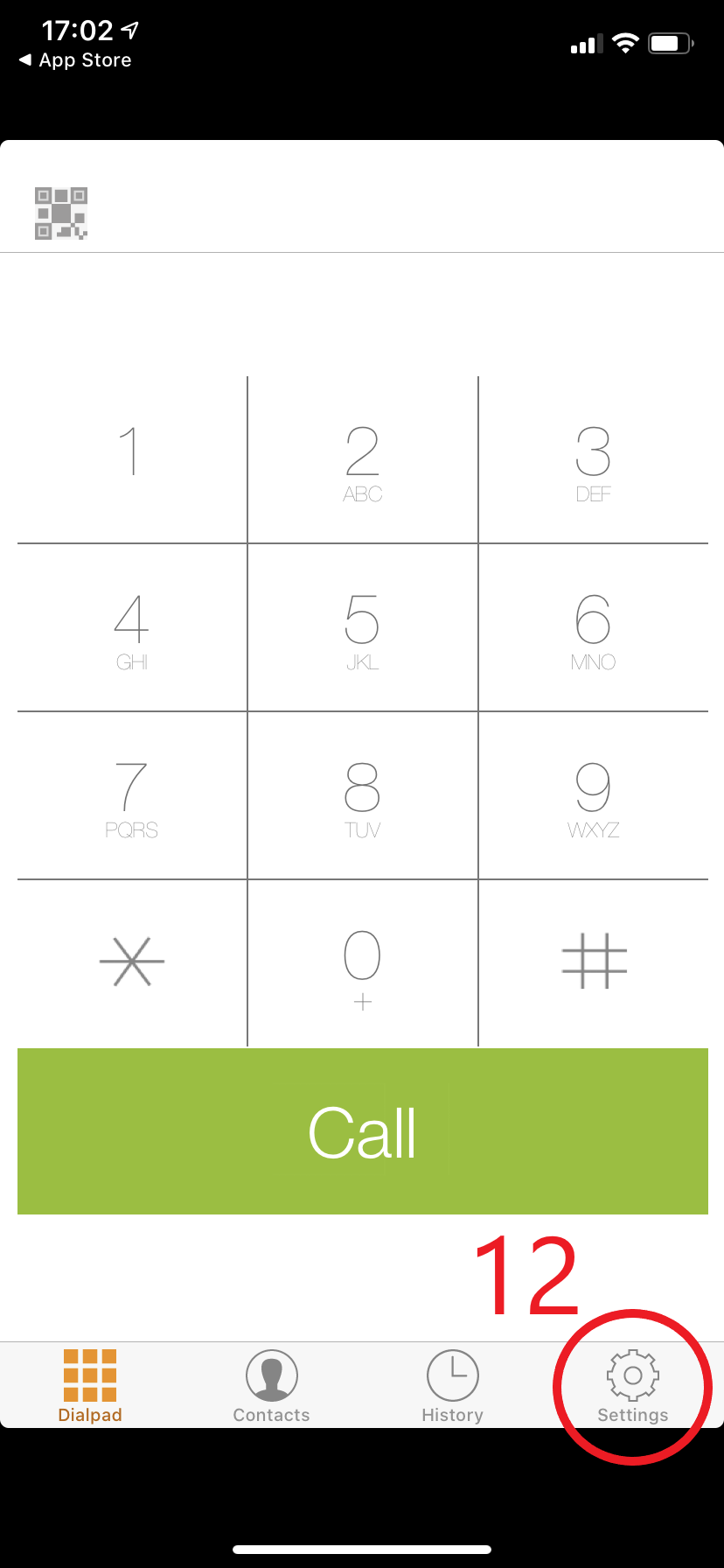Screen dimensions: 724x1568
Task: Tap the 3 DEF key
Action: pyautogui.click(x=593, y=458)
